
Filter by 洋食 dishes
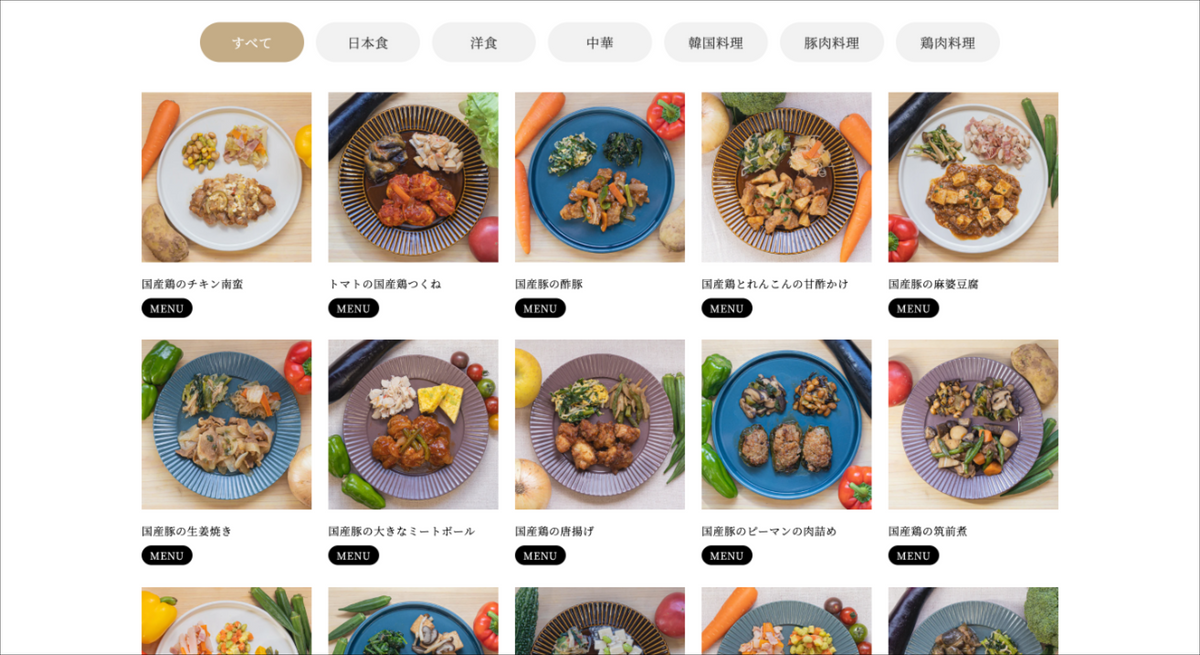pyautogui.click(x=483, y=42)
